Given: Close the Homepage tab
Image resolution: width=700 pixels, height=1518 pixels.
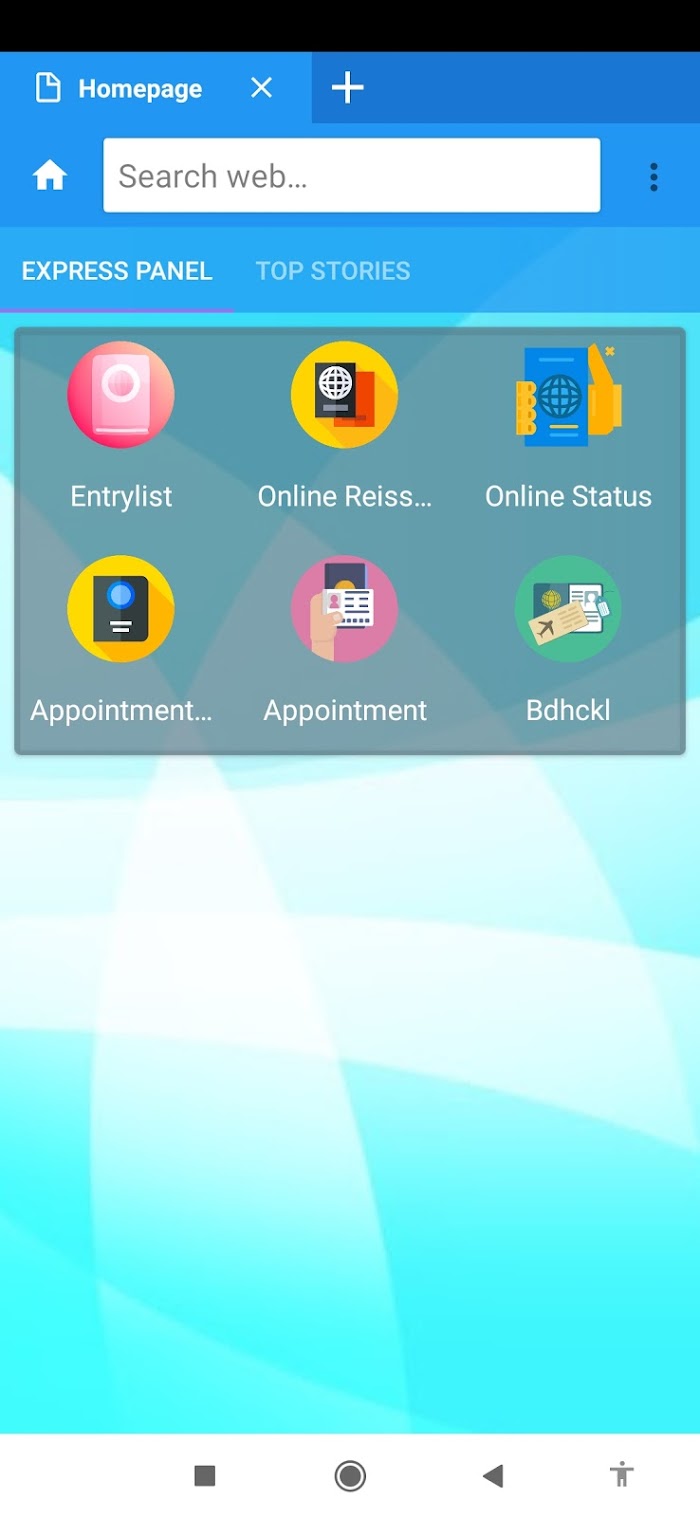Looking at the screenshot, I should (x=261, y=88).
